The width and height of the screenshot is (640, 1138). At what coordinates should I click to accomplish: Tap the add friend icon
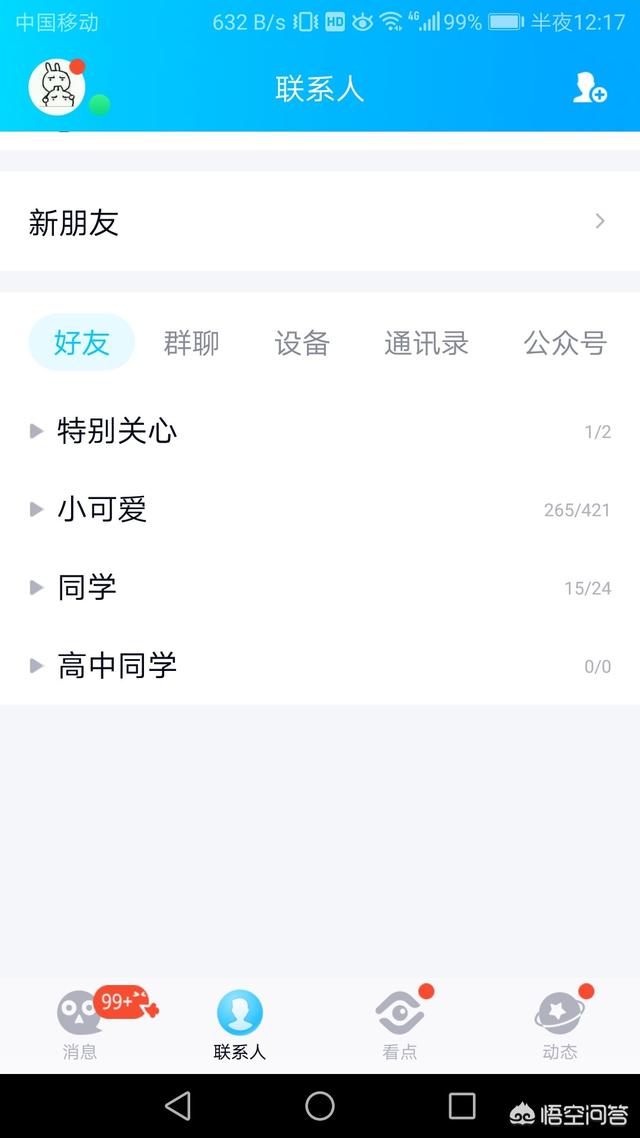pos(589,88)
